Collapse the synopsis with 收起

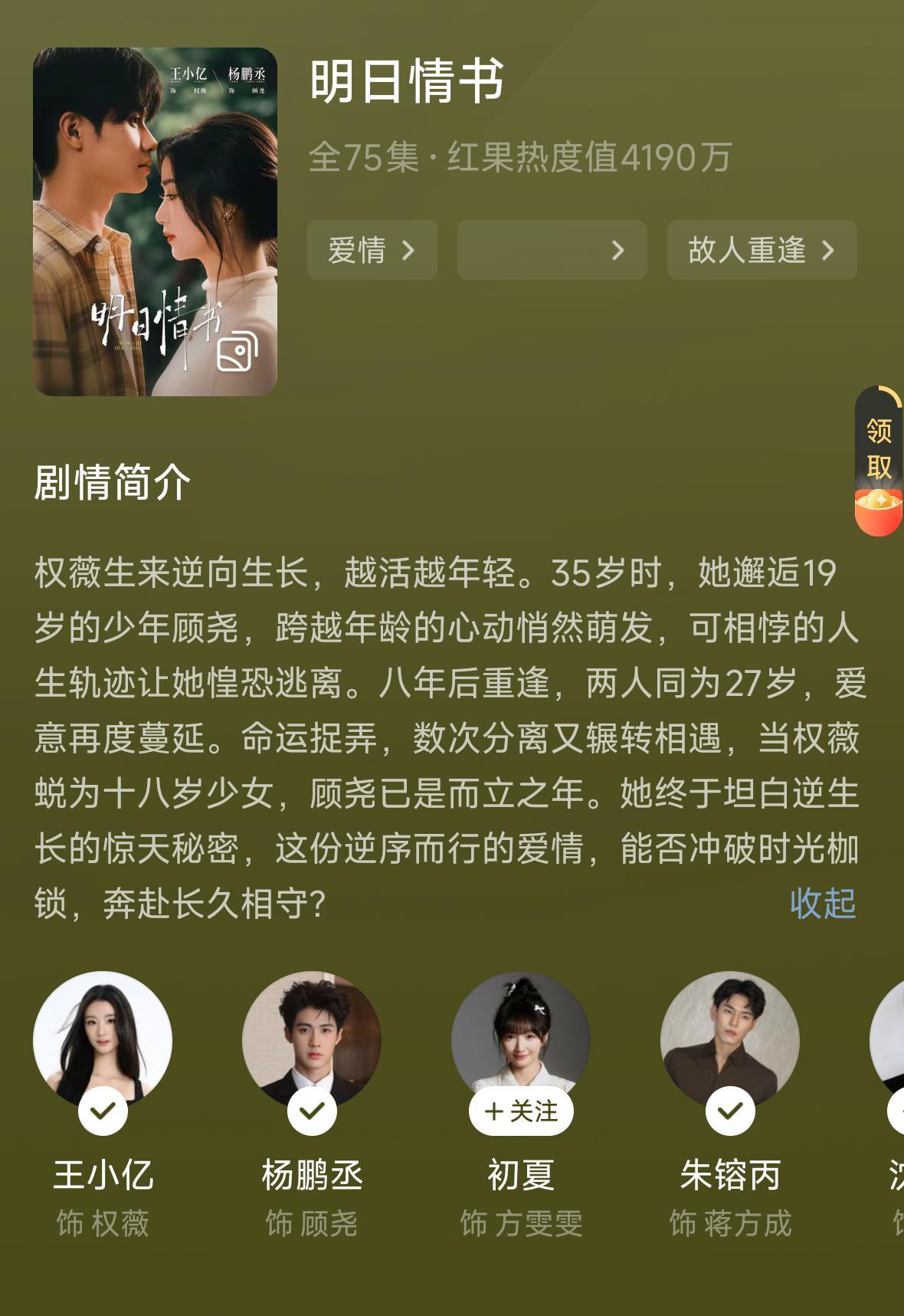point(823,903)
